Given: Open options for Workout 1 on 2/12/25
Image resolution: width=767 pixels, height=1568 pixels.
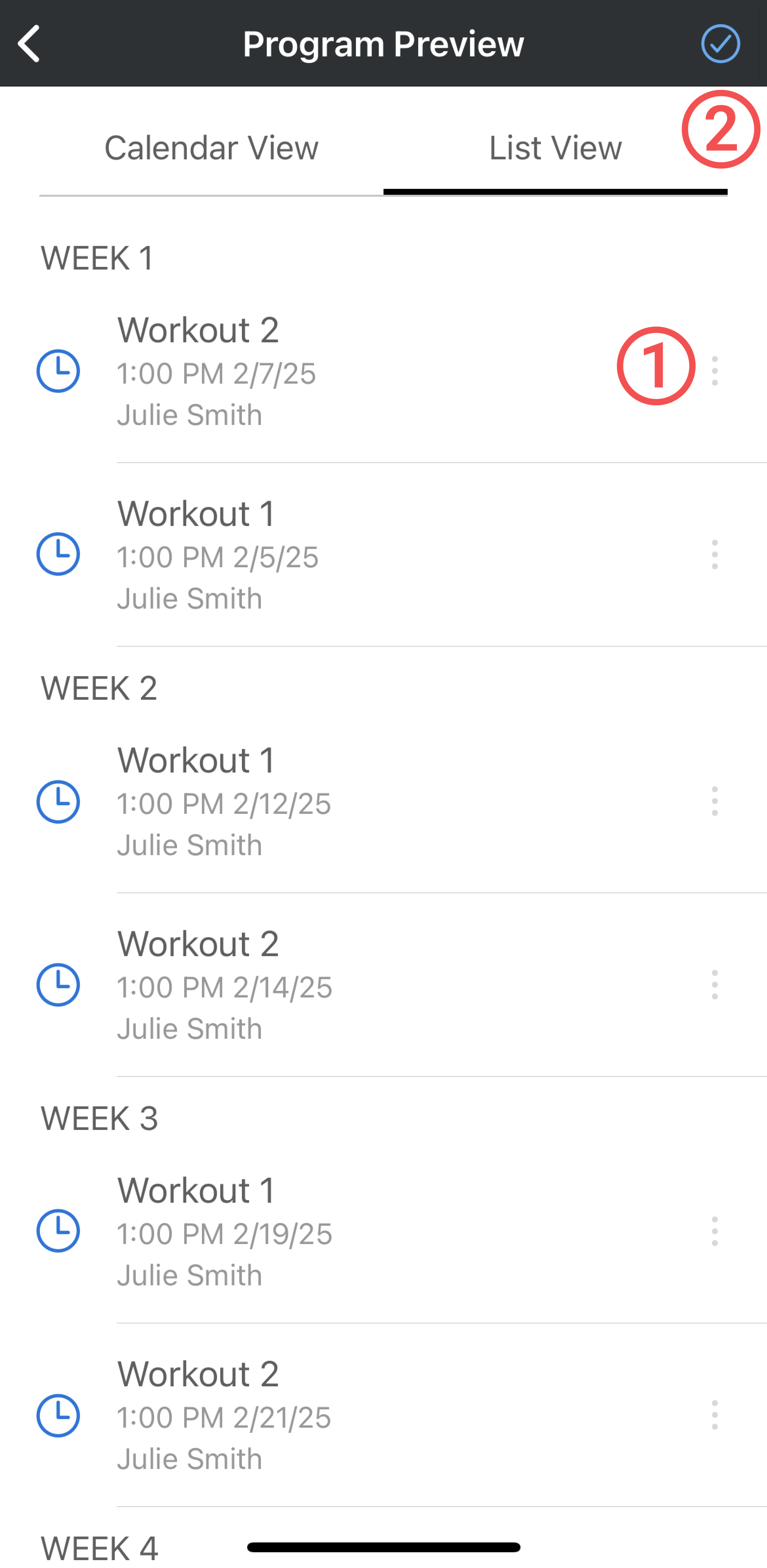Looking at the screenshot, I should click(x=714, y=801).
